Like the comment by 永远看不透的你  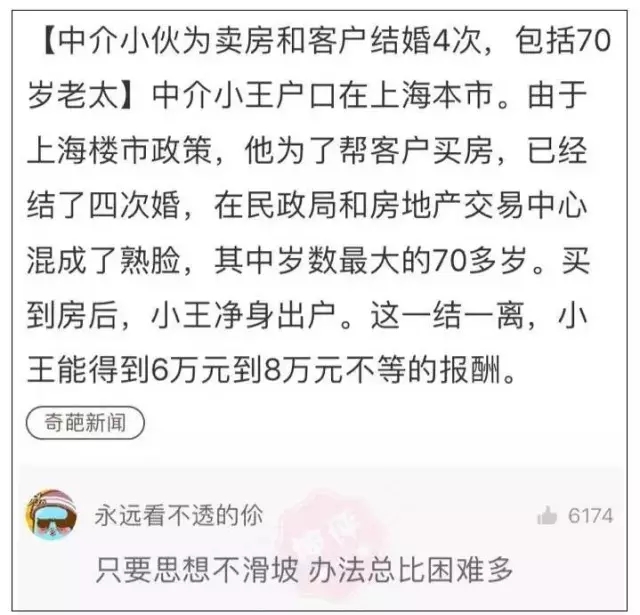pyautogui.click(x=547, y=515)
